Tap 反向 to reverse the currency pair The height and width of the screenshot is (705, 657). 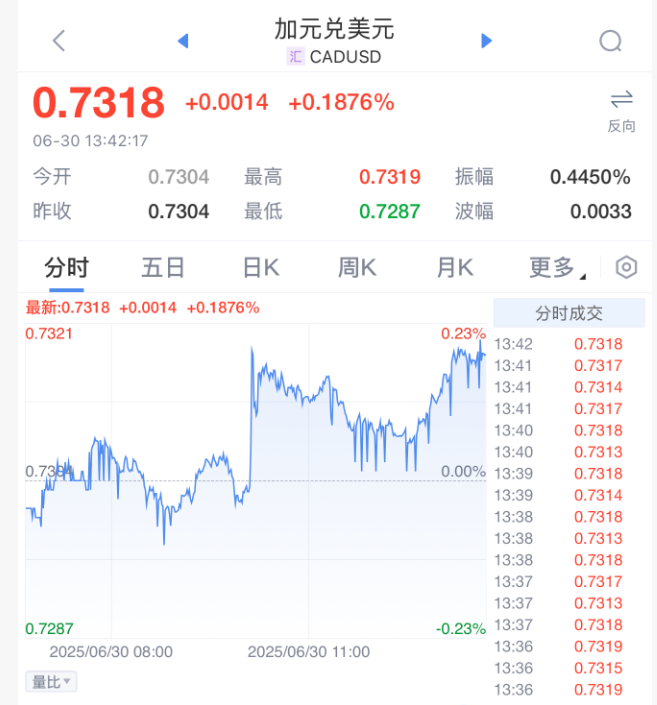pyautogui.click(x=621, y=110)
